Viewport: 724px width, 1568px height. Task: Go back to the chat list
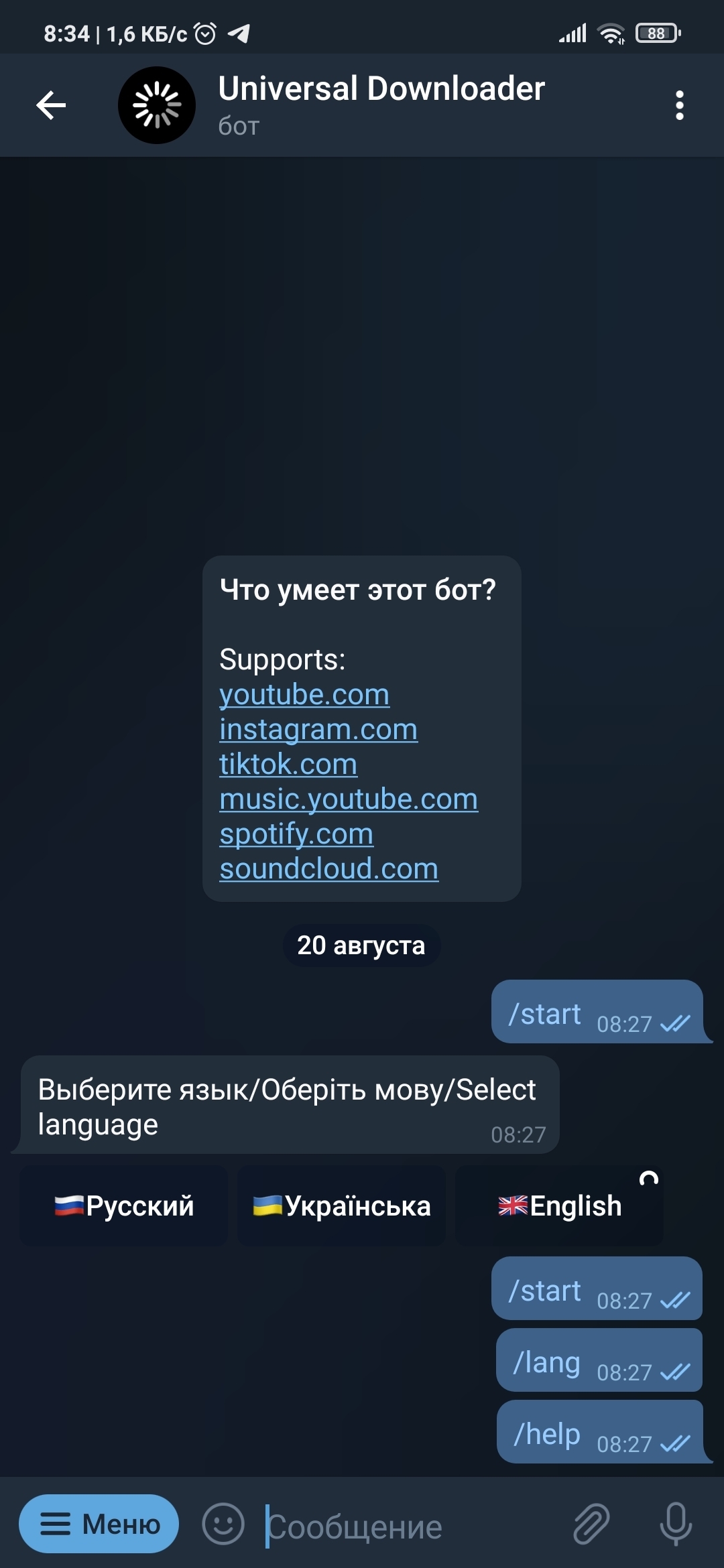tap(51, 105)
